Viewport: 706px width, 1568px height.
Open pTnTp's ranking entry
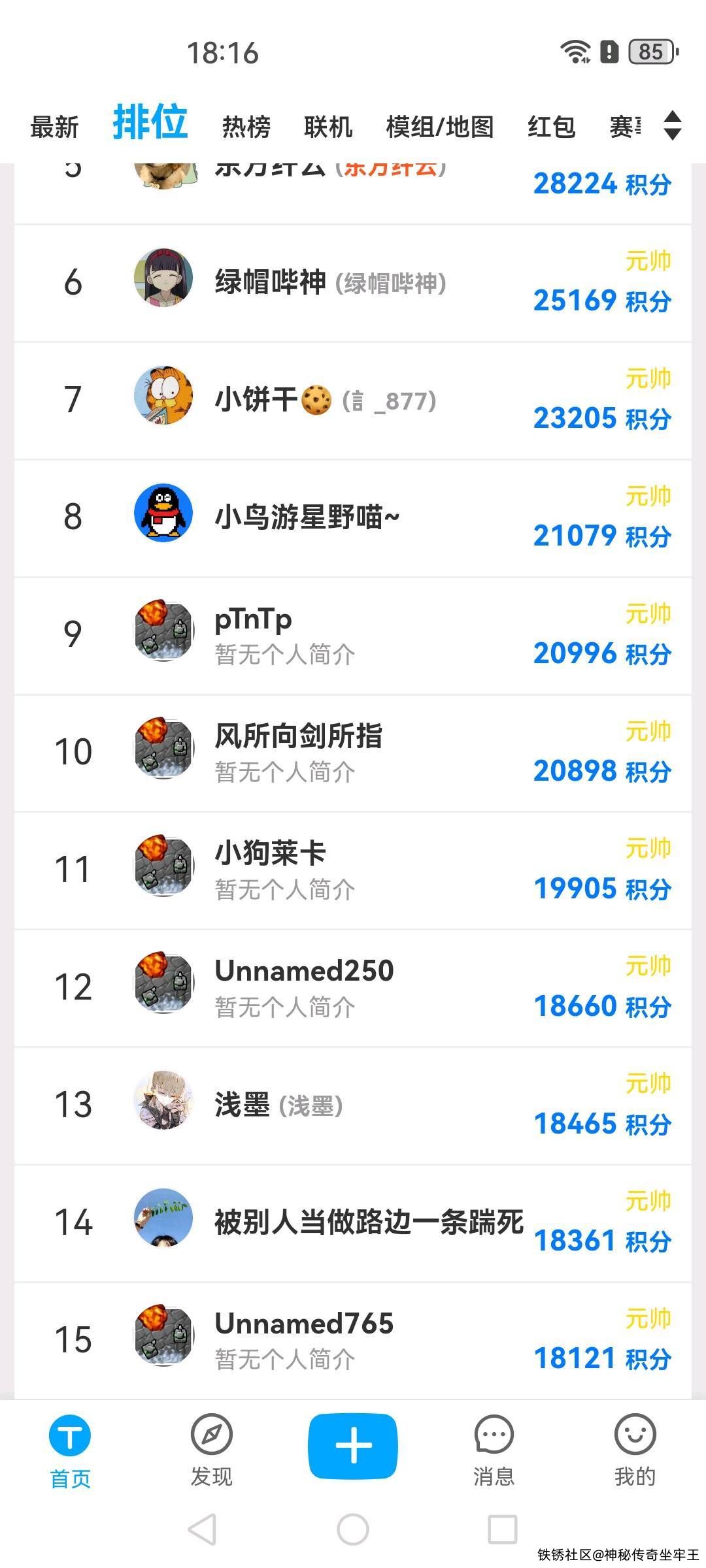[353, 635]
